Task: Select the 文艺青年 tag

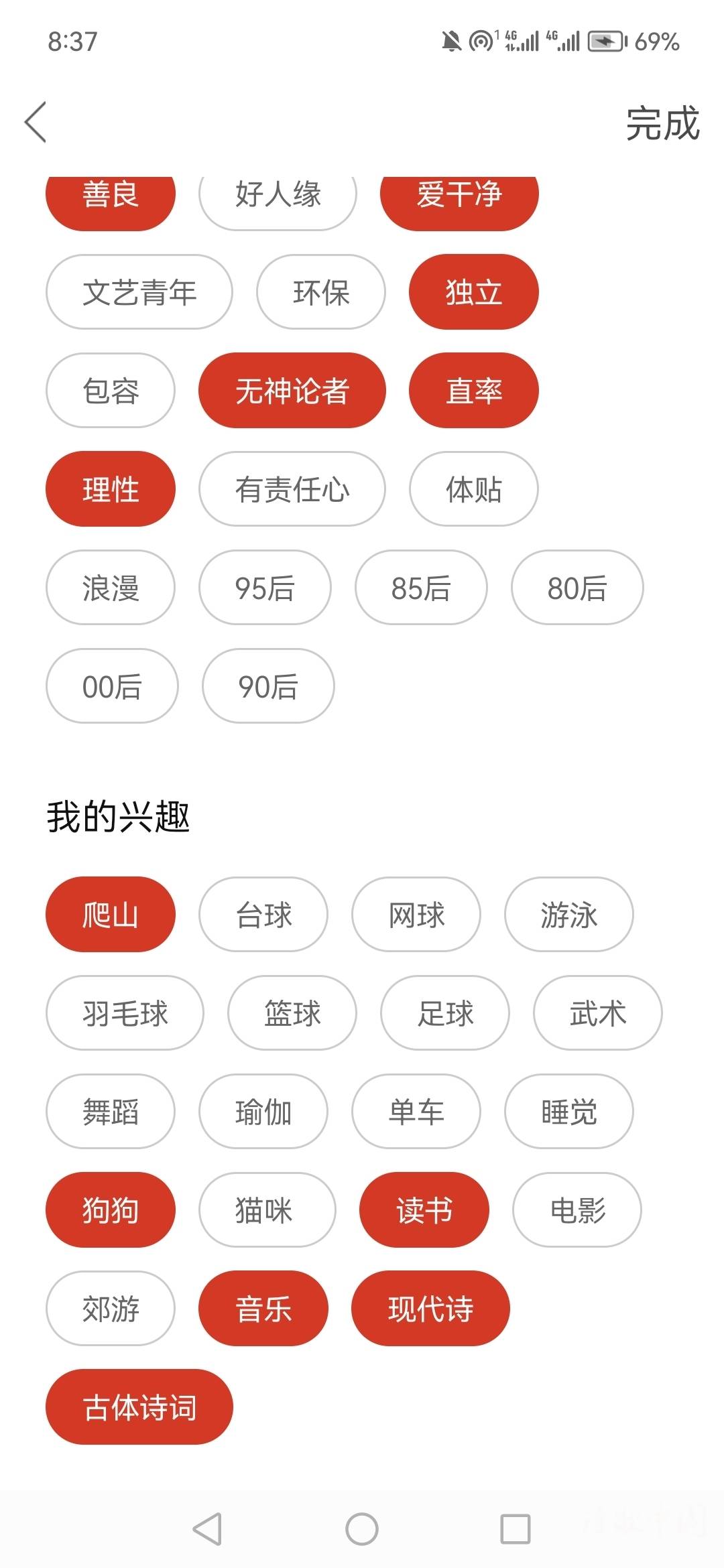Action: [139, 292]
